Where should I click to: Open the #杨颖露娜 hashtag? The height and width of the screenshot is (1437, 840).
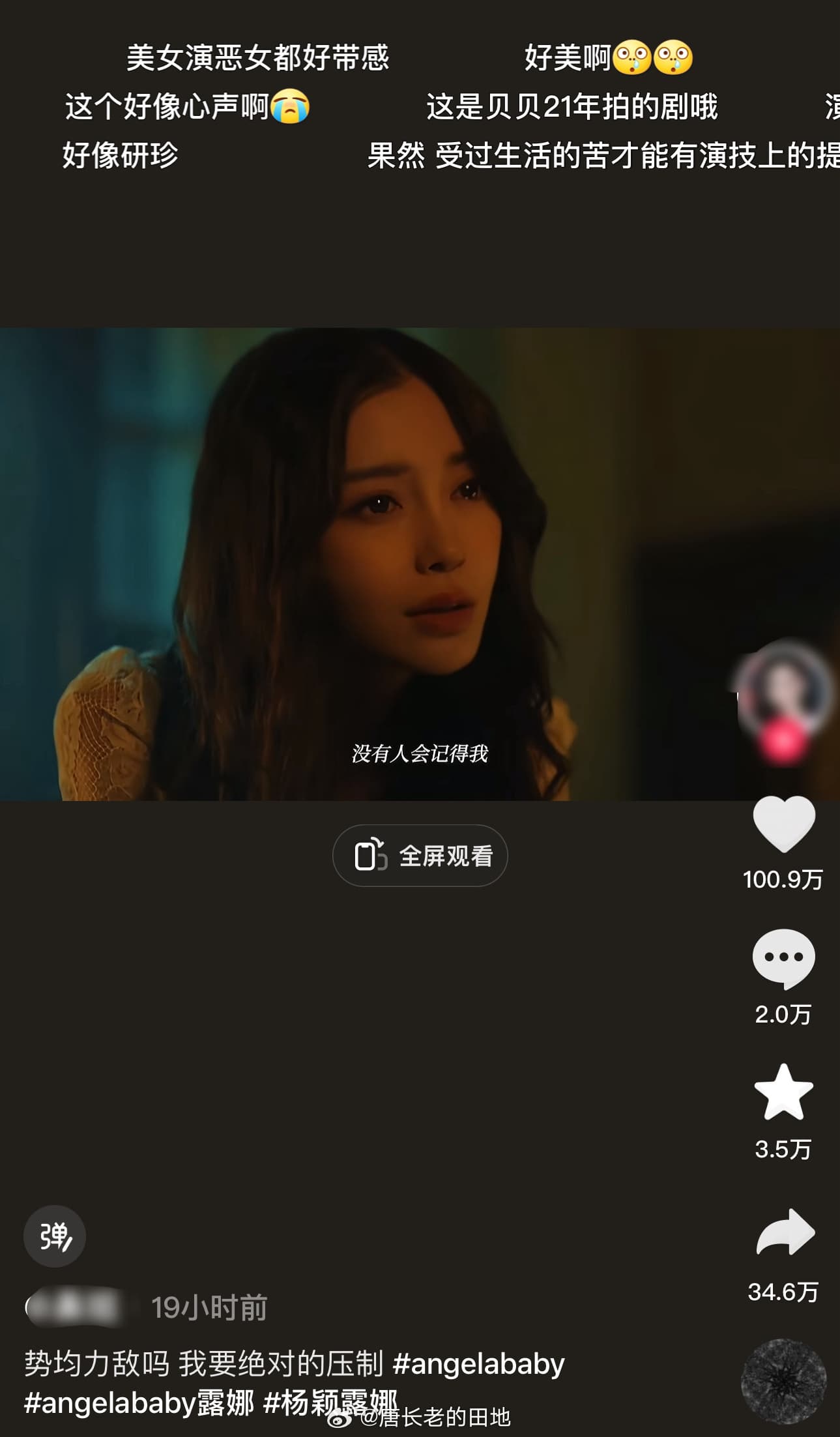coord(330,1402)
